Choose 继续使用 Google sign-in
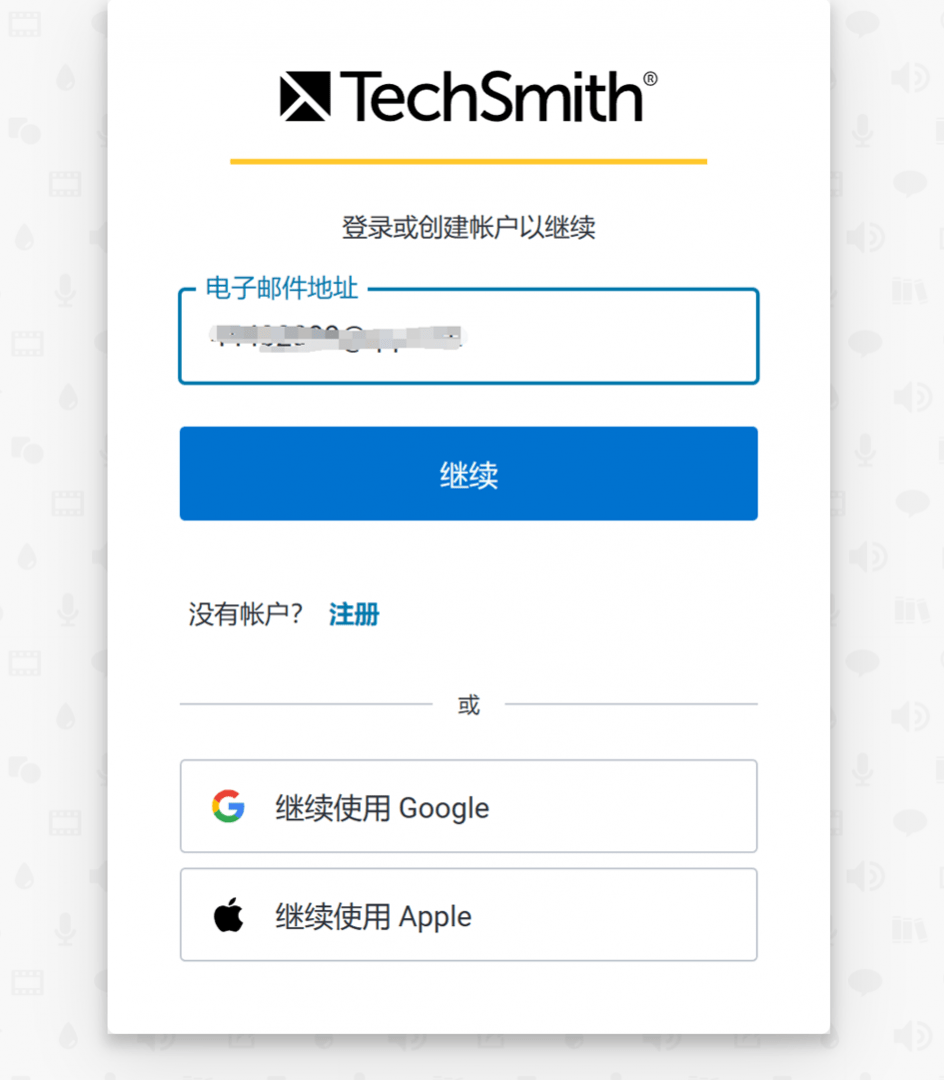944x1080 pixels. pos(468,807)
